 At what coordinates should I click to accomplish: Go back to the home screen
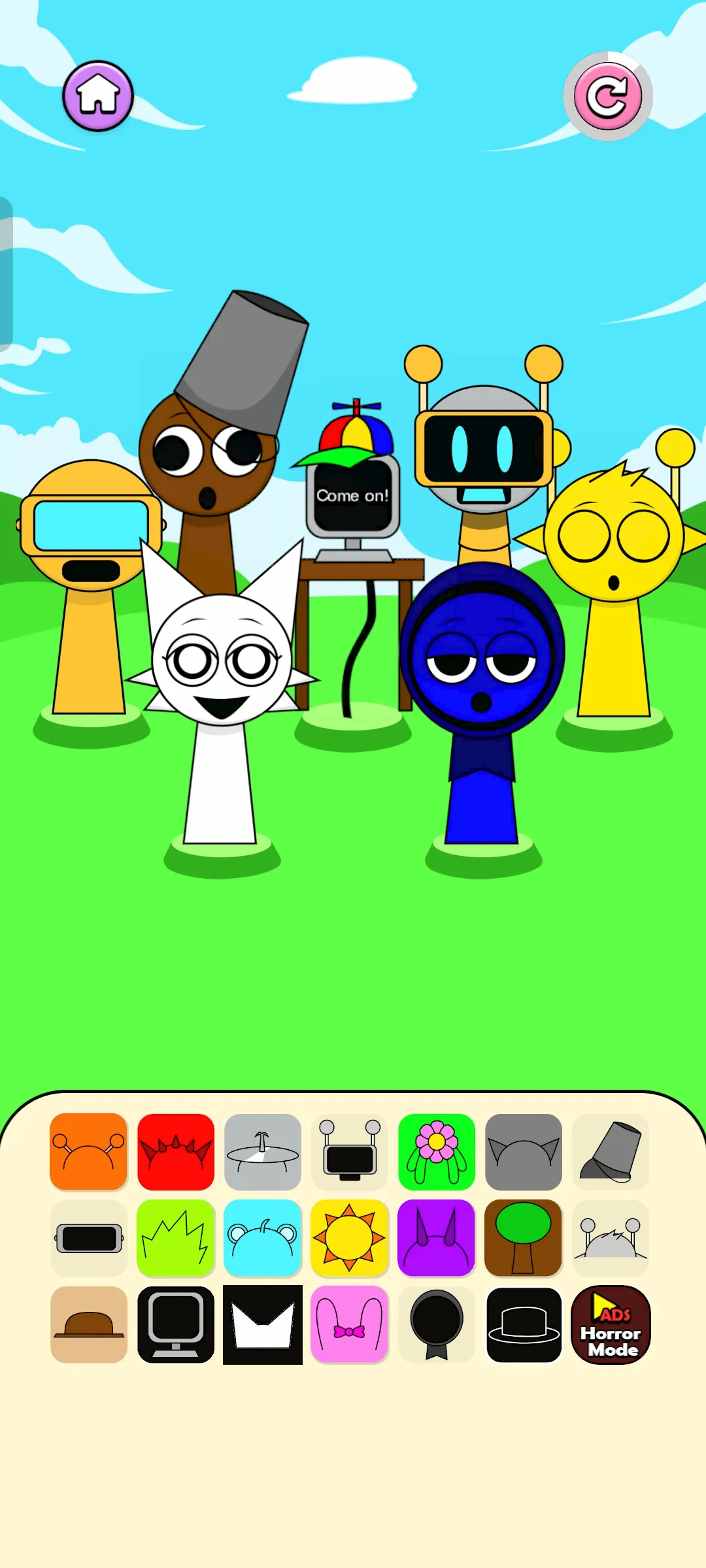pos(98,96)
